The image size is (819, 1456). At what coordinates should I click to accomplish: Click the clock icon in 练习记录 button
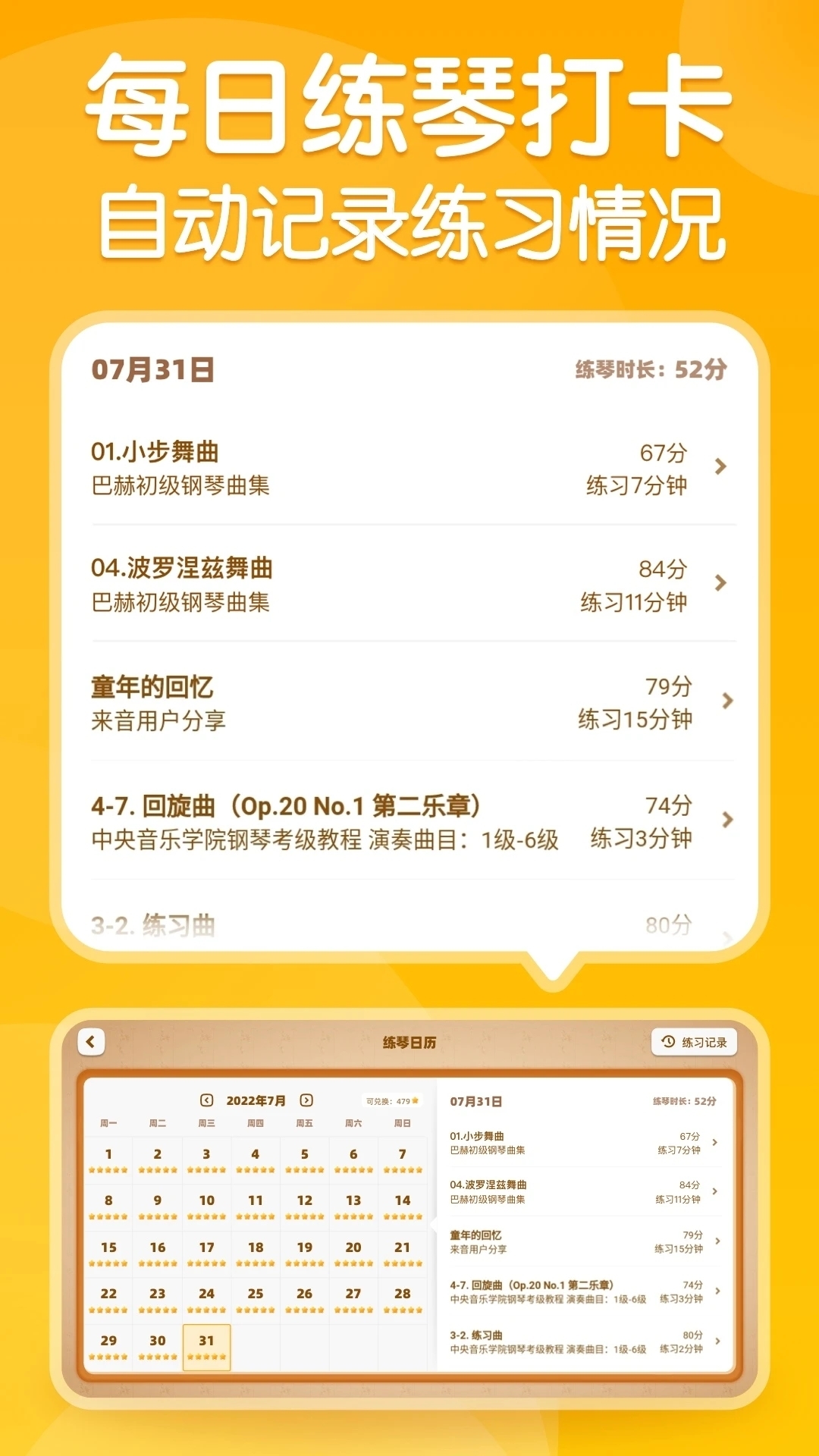click(667, 1042)
